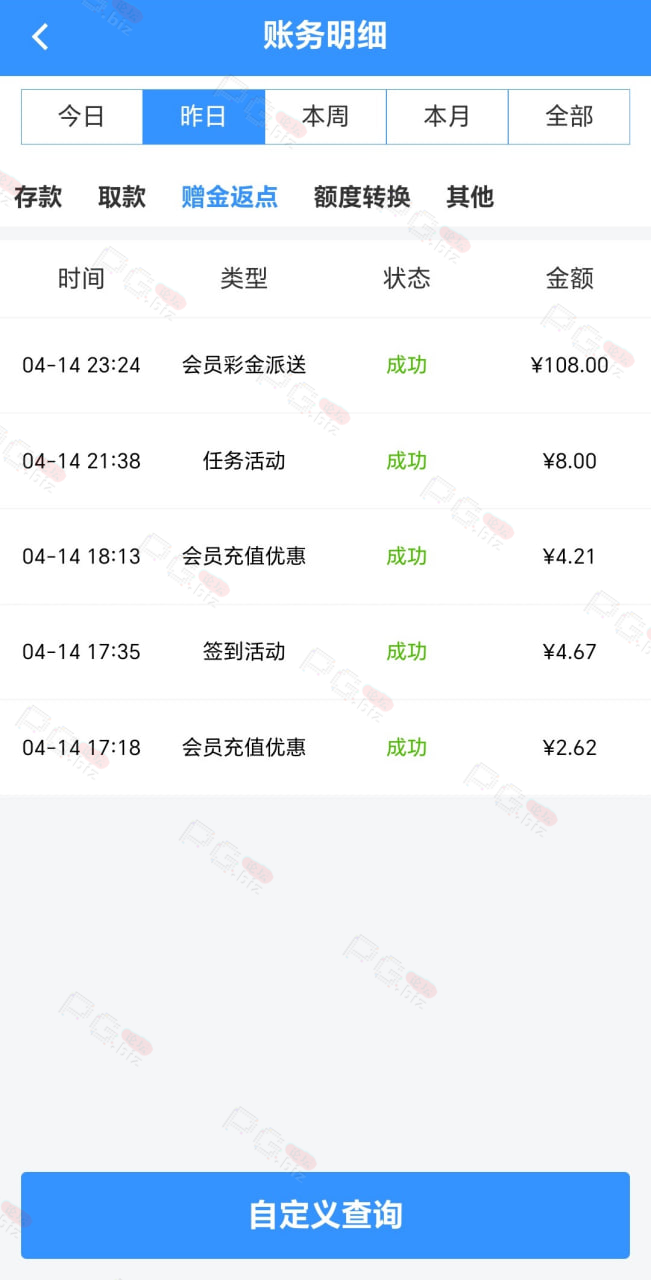The image size is (651, 1280).
Task: Select the 昨日 time filter
Action: pos(204,117)
